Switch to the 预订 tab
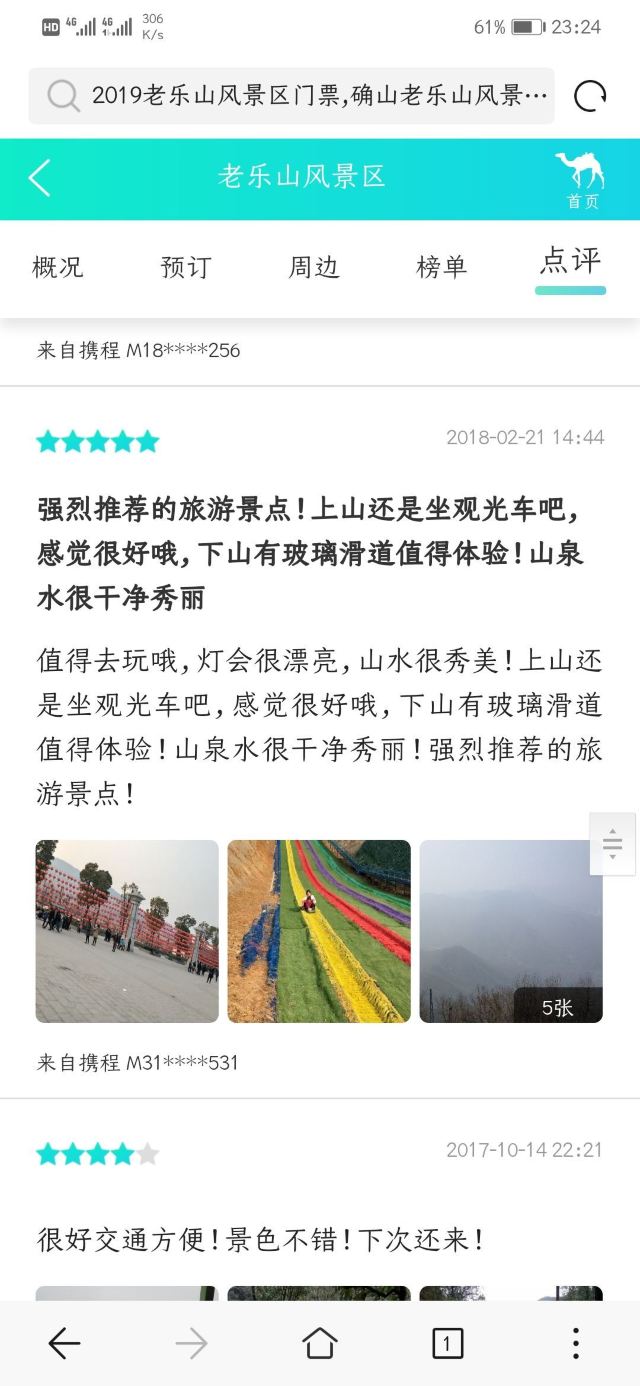 pyautogui.click(x=186, y=267)
